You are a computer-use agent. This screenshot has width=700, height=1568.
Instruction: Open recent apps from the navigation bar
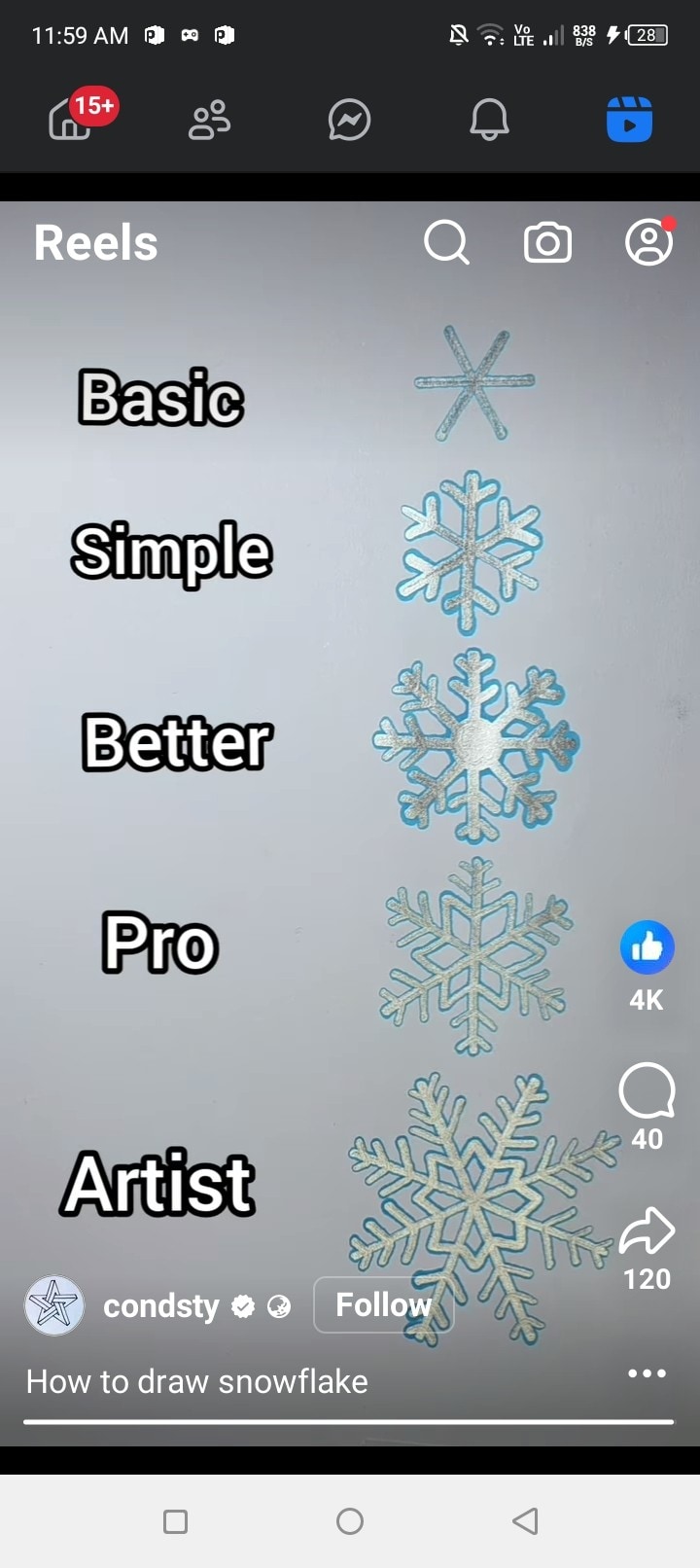pyautogui.click(x=175, y=1521)
